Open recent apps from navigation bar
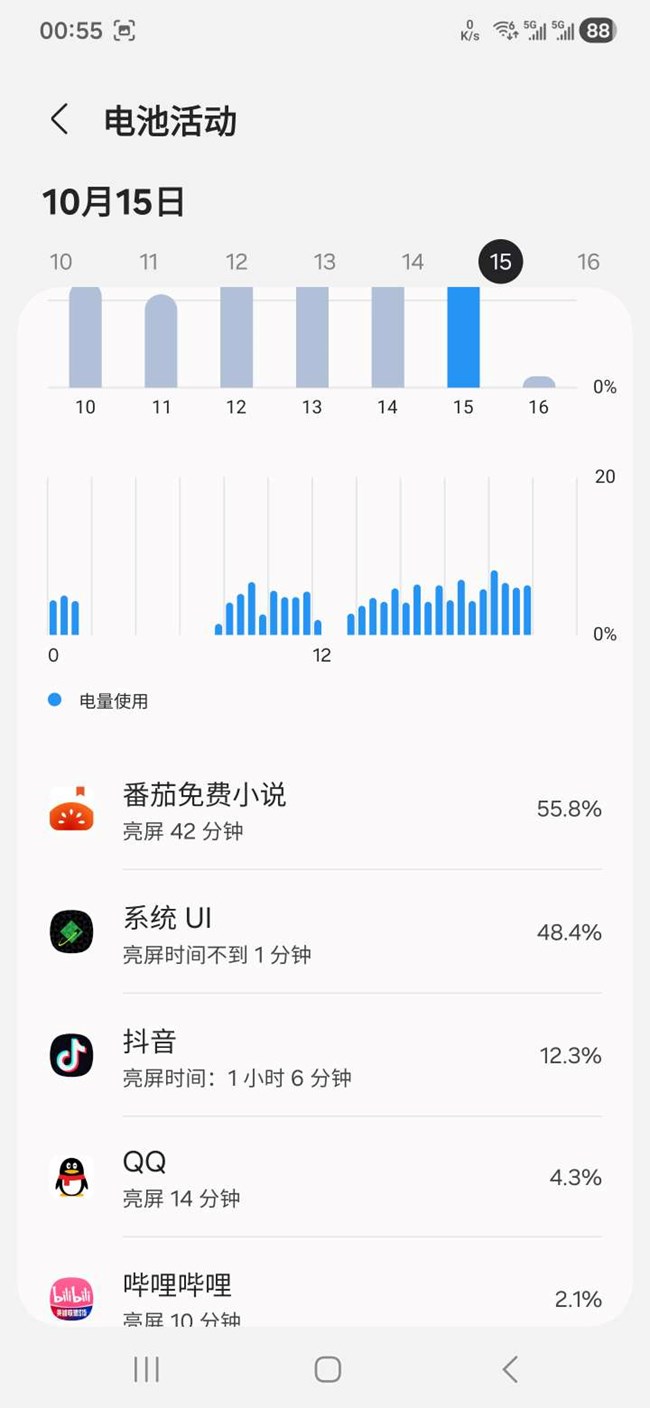This screenshot has width=650, height=1408. pos(146,1369)
